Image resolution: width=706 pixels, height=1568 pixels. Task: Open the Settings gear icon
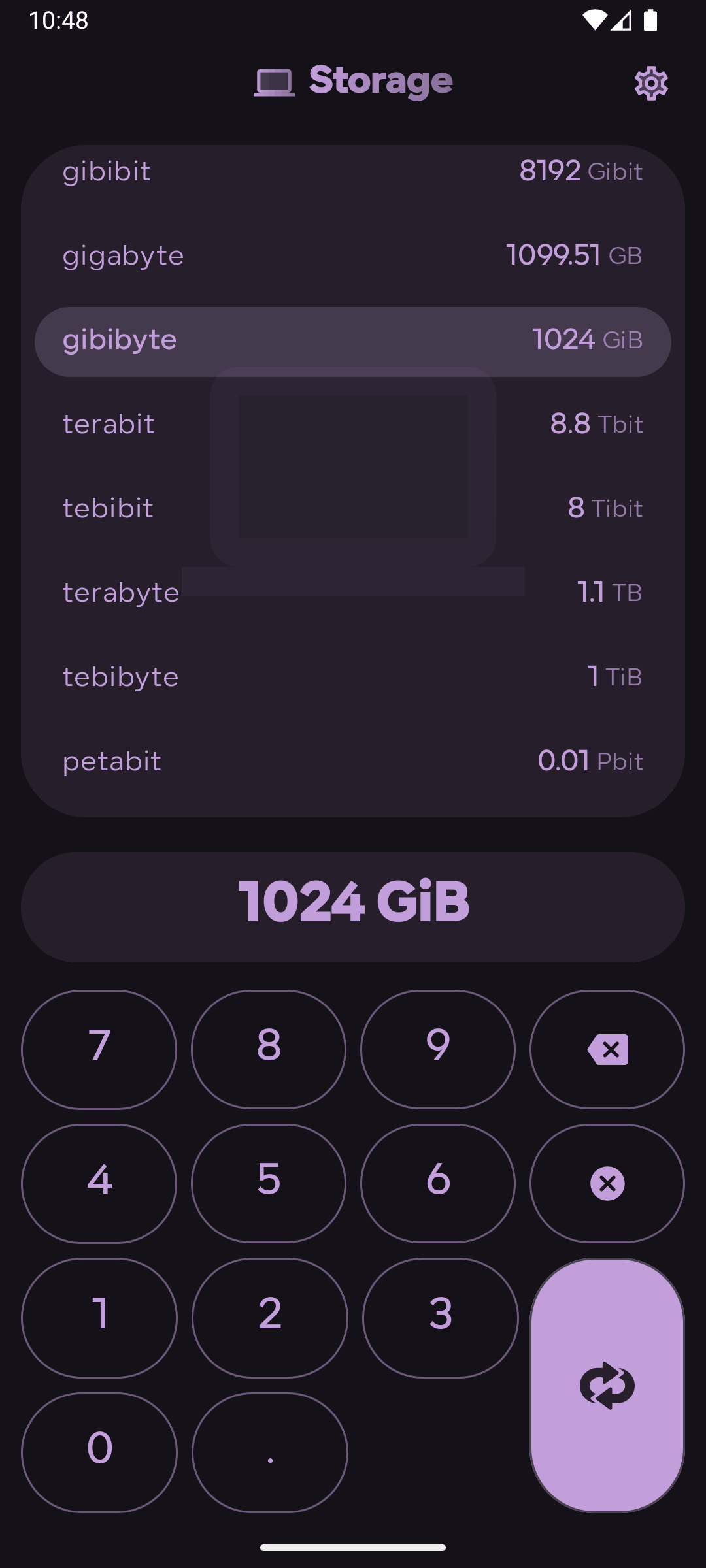[651, 83]
